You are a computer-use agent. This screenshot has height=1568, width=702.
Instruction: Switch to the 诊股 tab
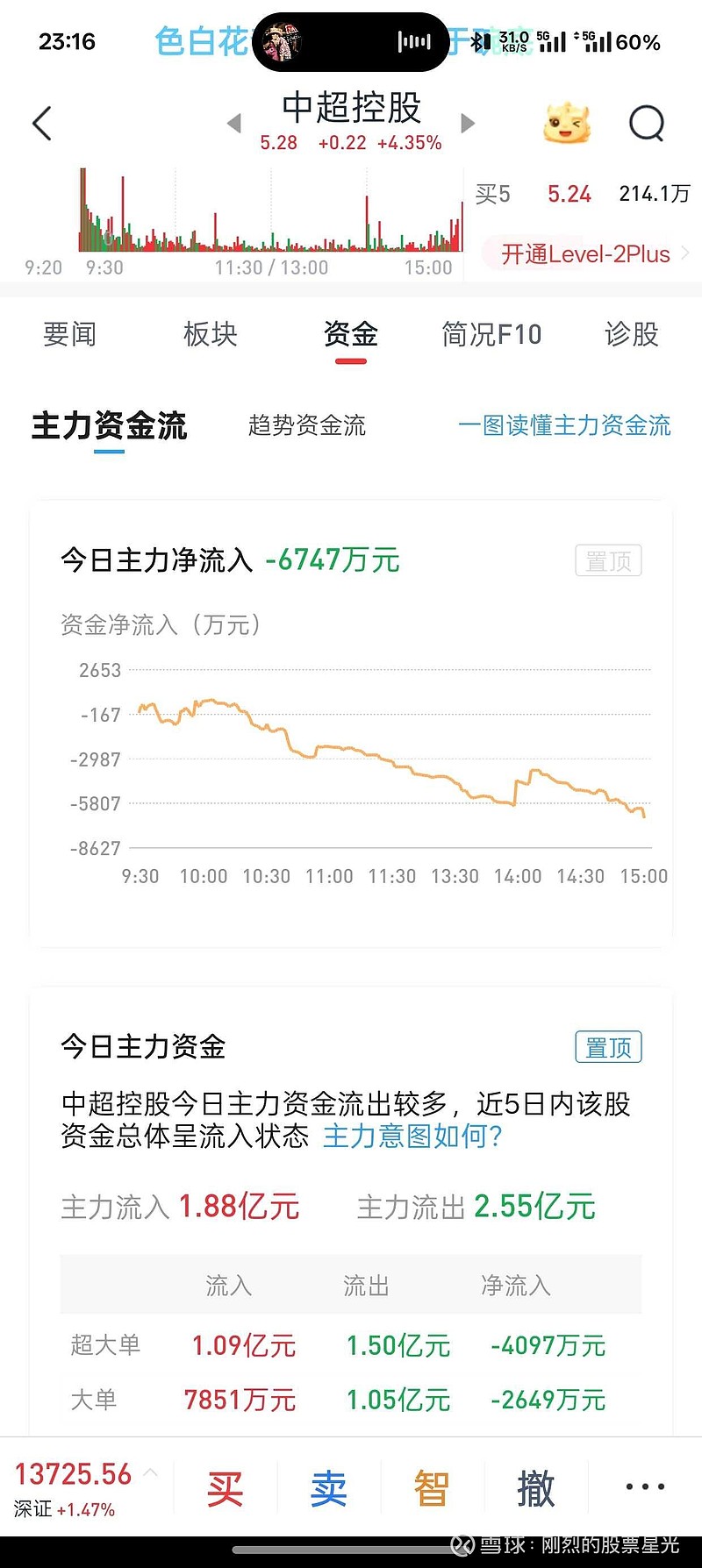pos(631,334)
